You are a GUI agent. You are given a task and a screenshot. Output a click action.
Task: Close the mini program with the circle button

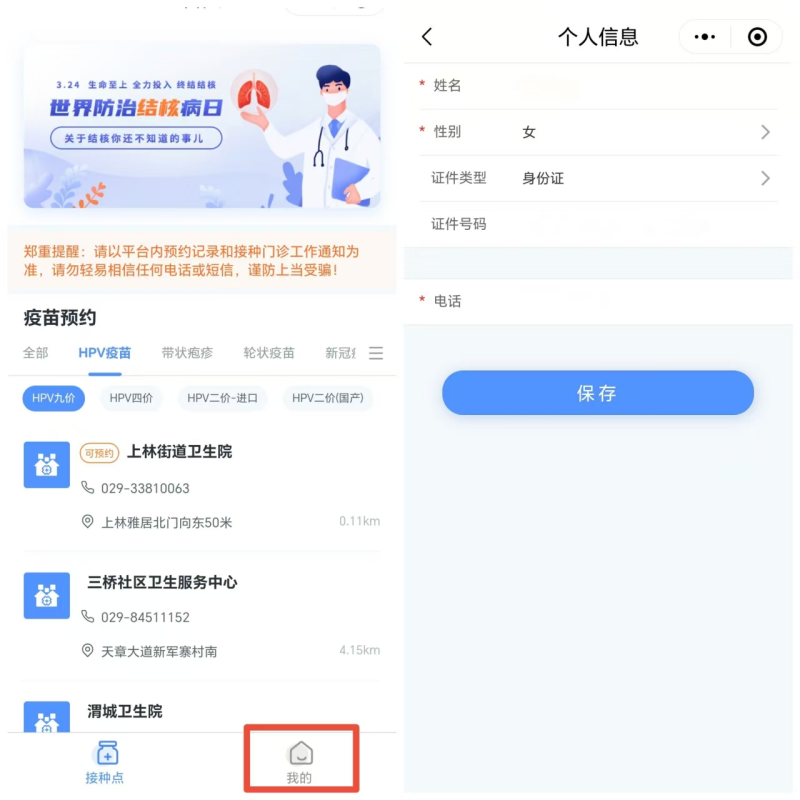coord(757,37)
